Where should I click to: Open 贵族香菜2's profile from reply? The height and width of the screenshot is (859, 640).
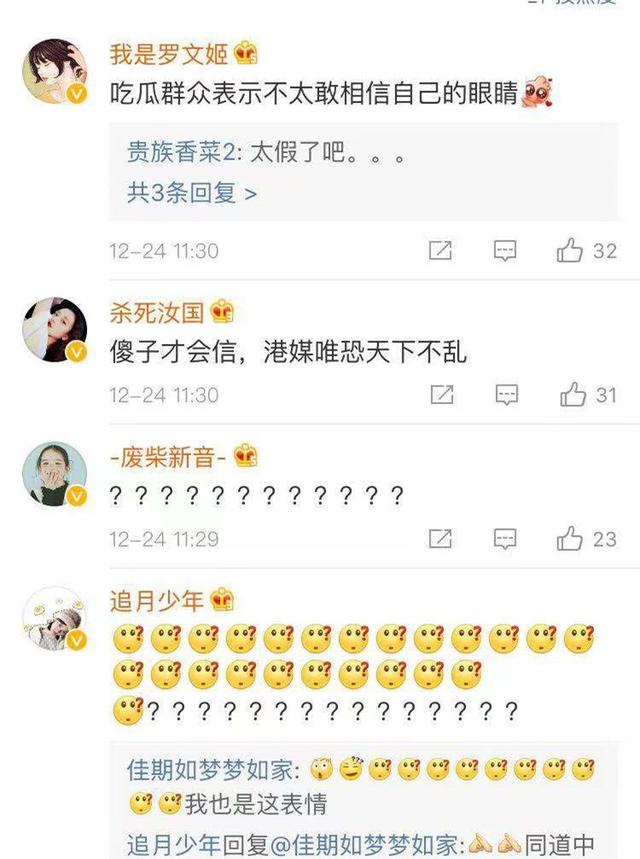point(182,152)
